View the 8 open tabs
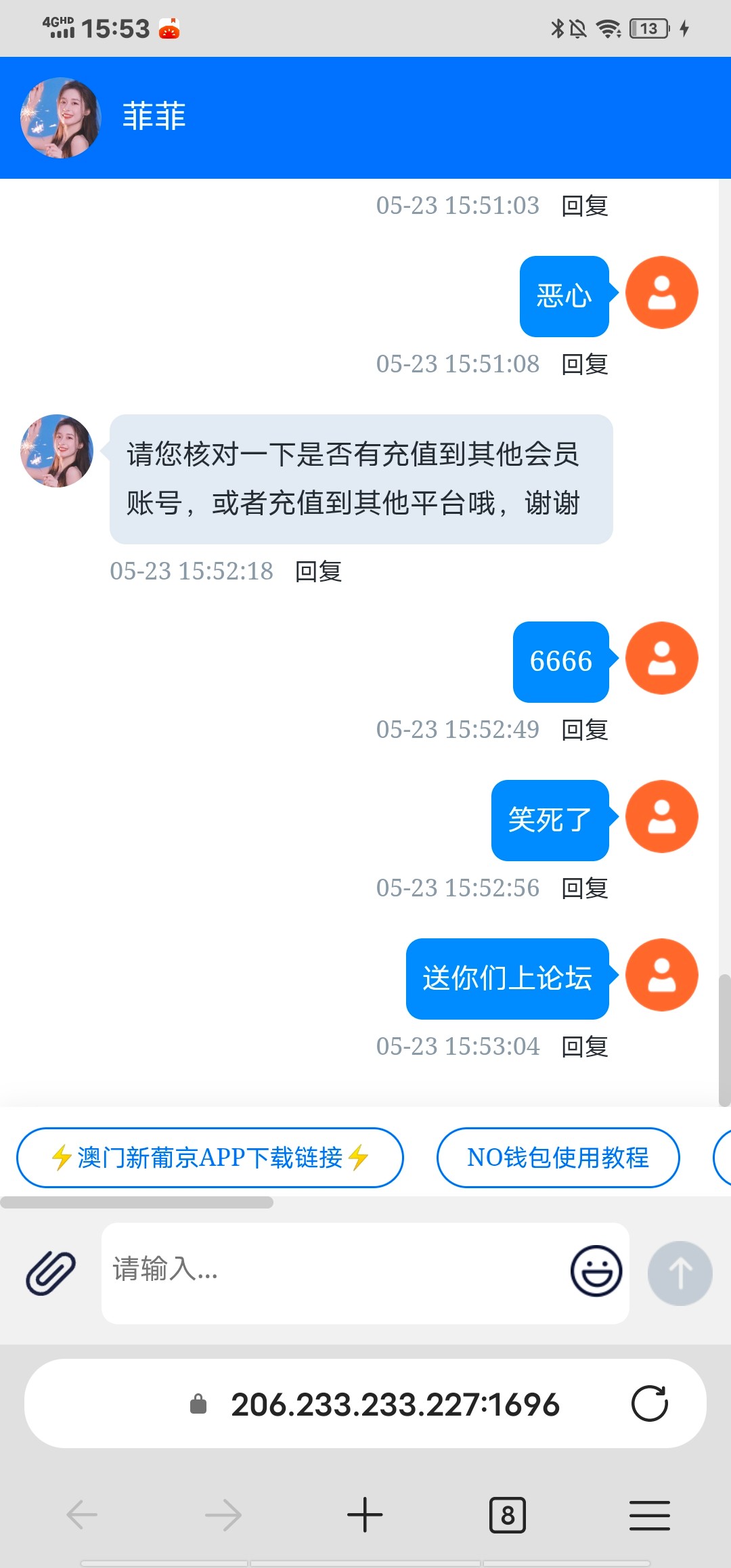This screenshot has height=1568, width=731. pos(507,1515)
